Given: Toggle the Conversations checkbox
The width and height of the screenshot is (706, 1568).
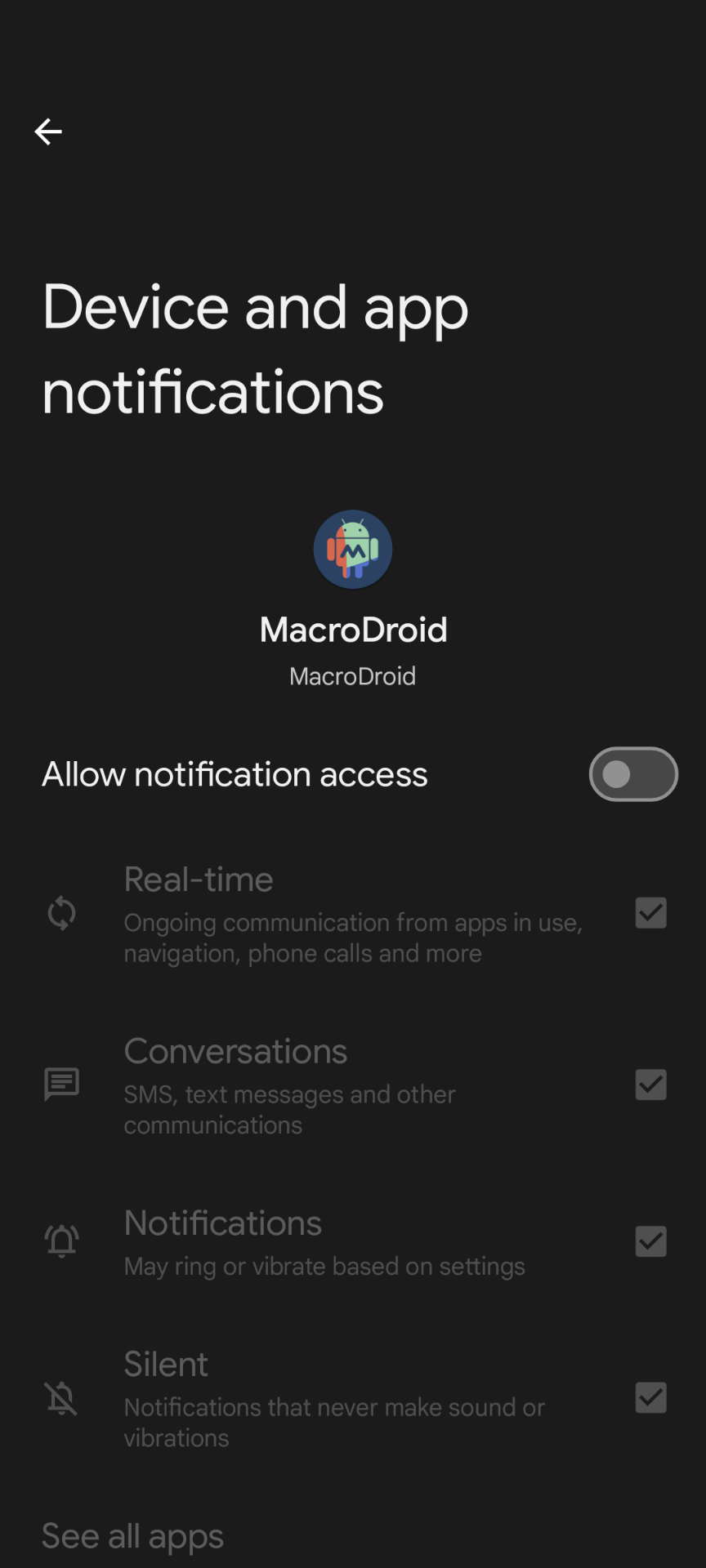Looking at the screenshot, I should click(650, 1085).
